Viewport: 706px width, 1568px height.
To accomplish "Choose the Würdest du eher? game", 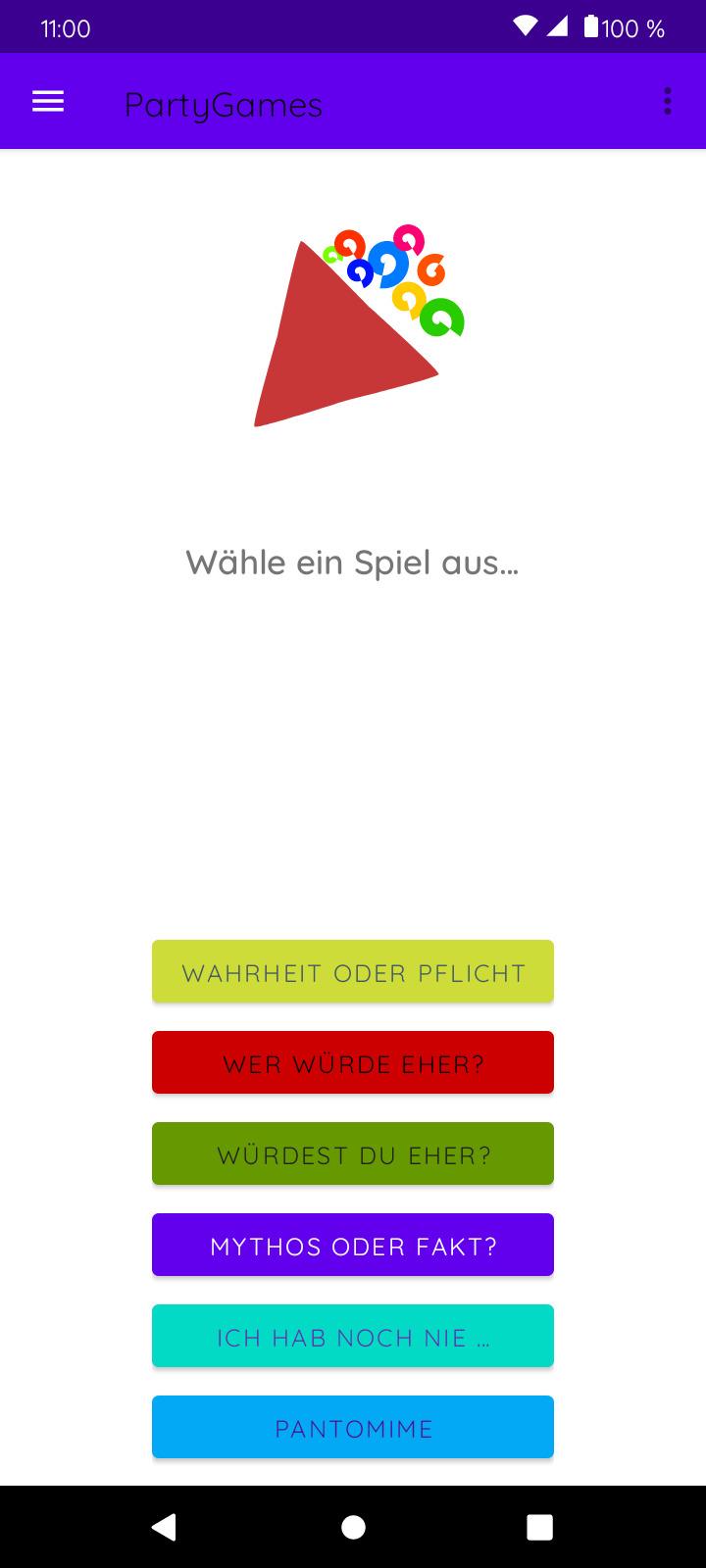I will (x=353, y=1153).
